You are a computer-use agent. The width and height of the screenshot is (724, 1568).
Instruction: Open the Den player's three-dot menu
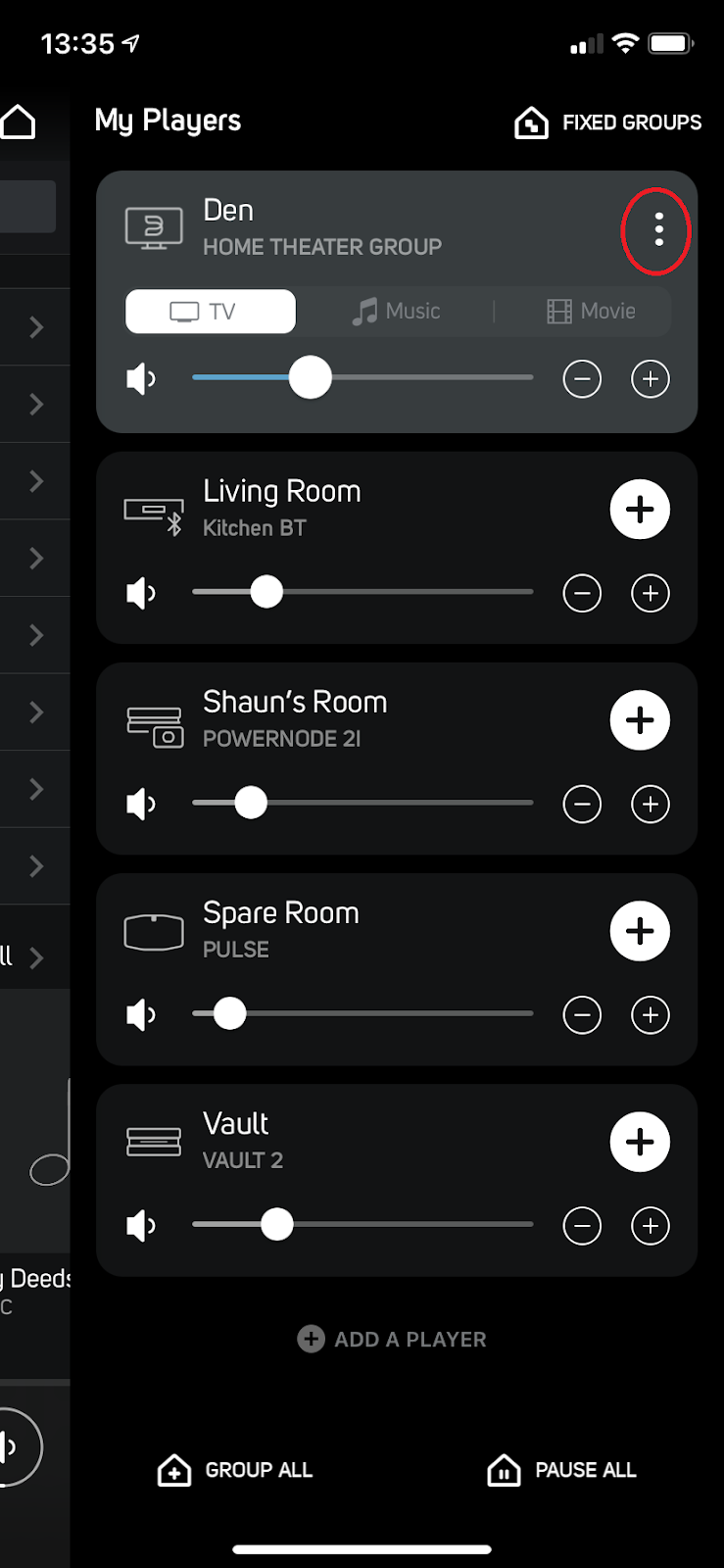[658, 228]
